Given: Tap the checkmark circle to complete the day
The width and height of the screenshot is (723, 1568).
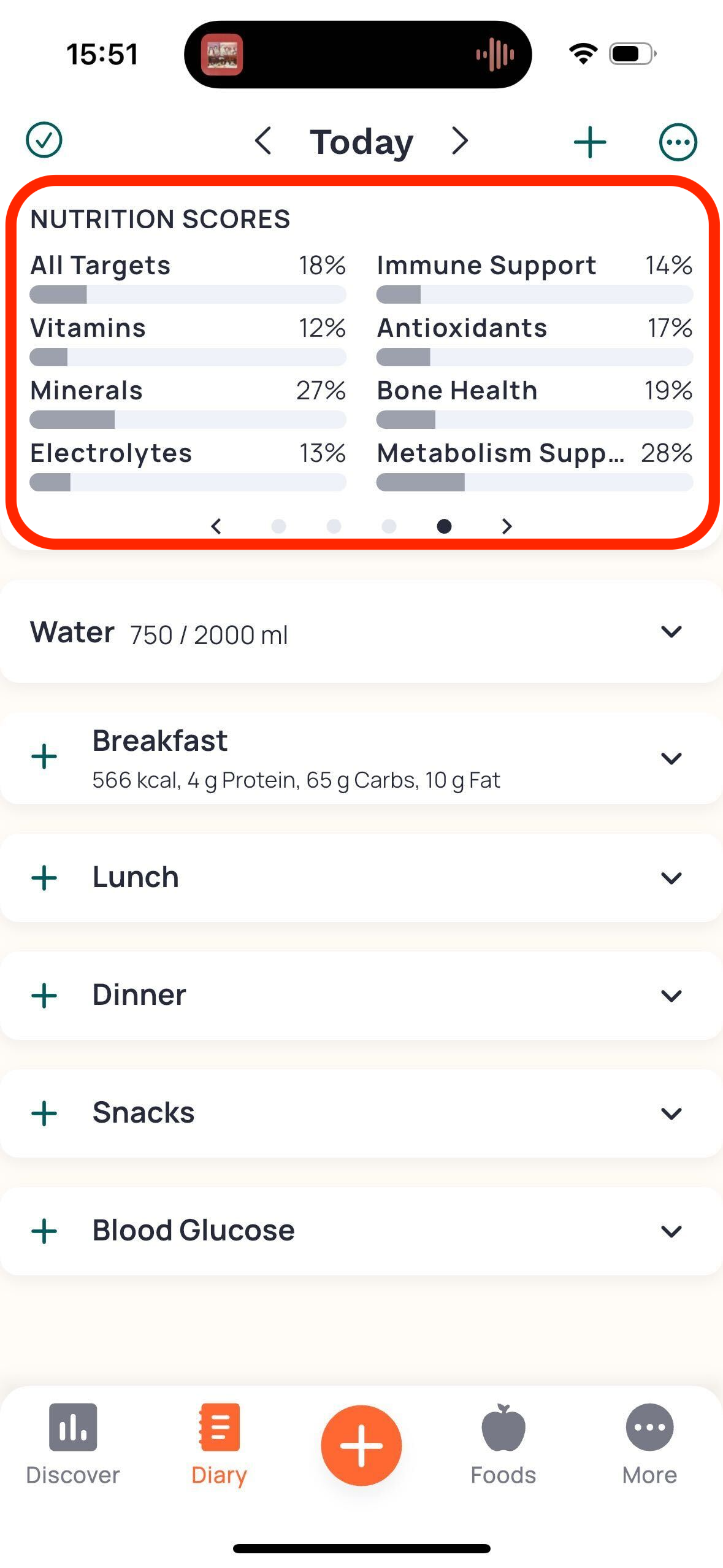Looking at the screenshot, I should point(44,140).
